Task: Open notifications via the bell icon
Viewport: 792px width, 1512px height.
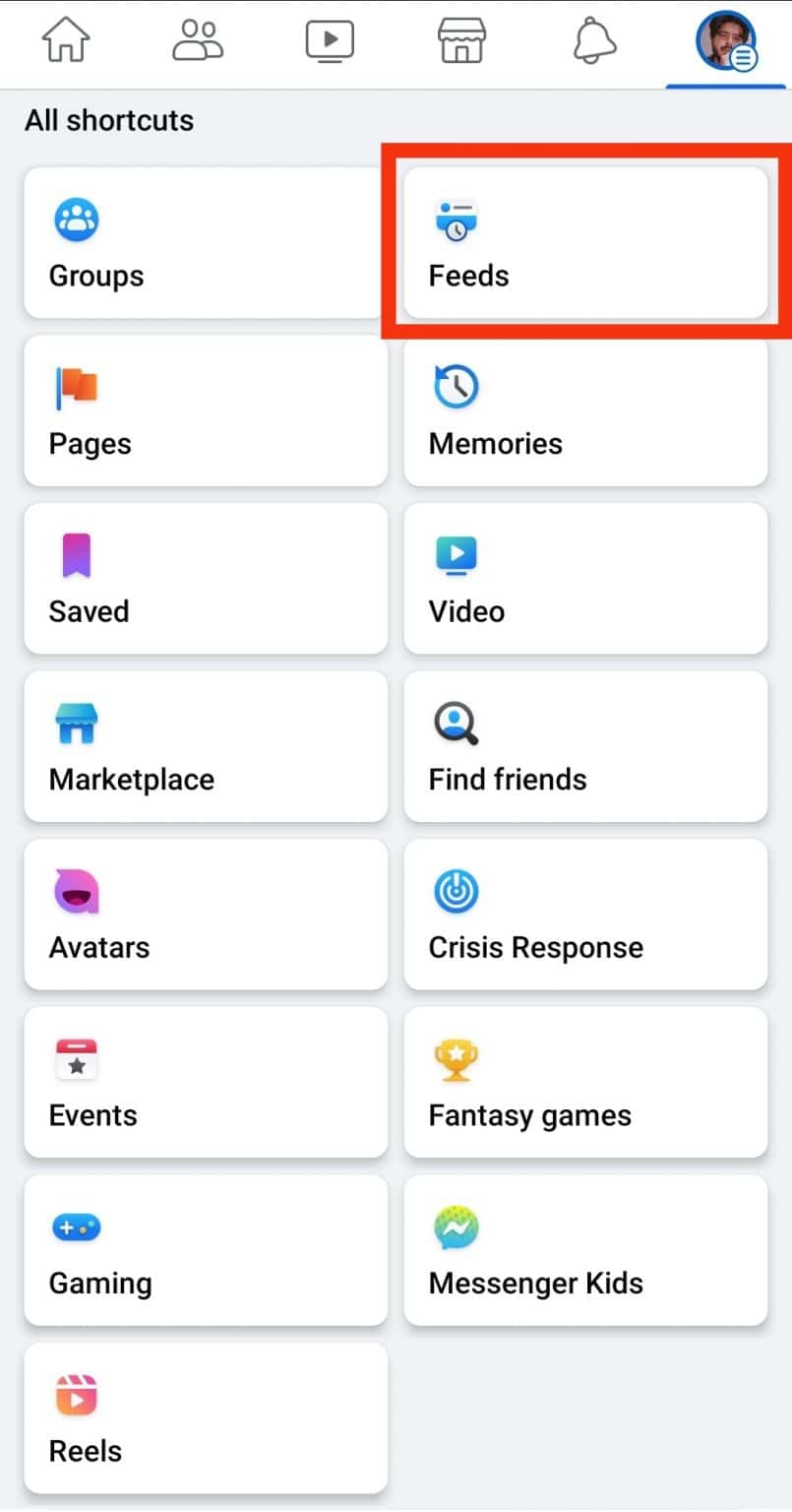Action: click(x=592, y=39)
